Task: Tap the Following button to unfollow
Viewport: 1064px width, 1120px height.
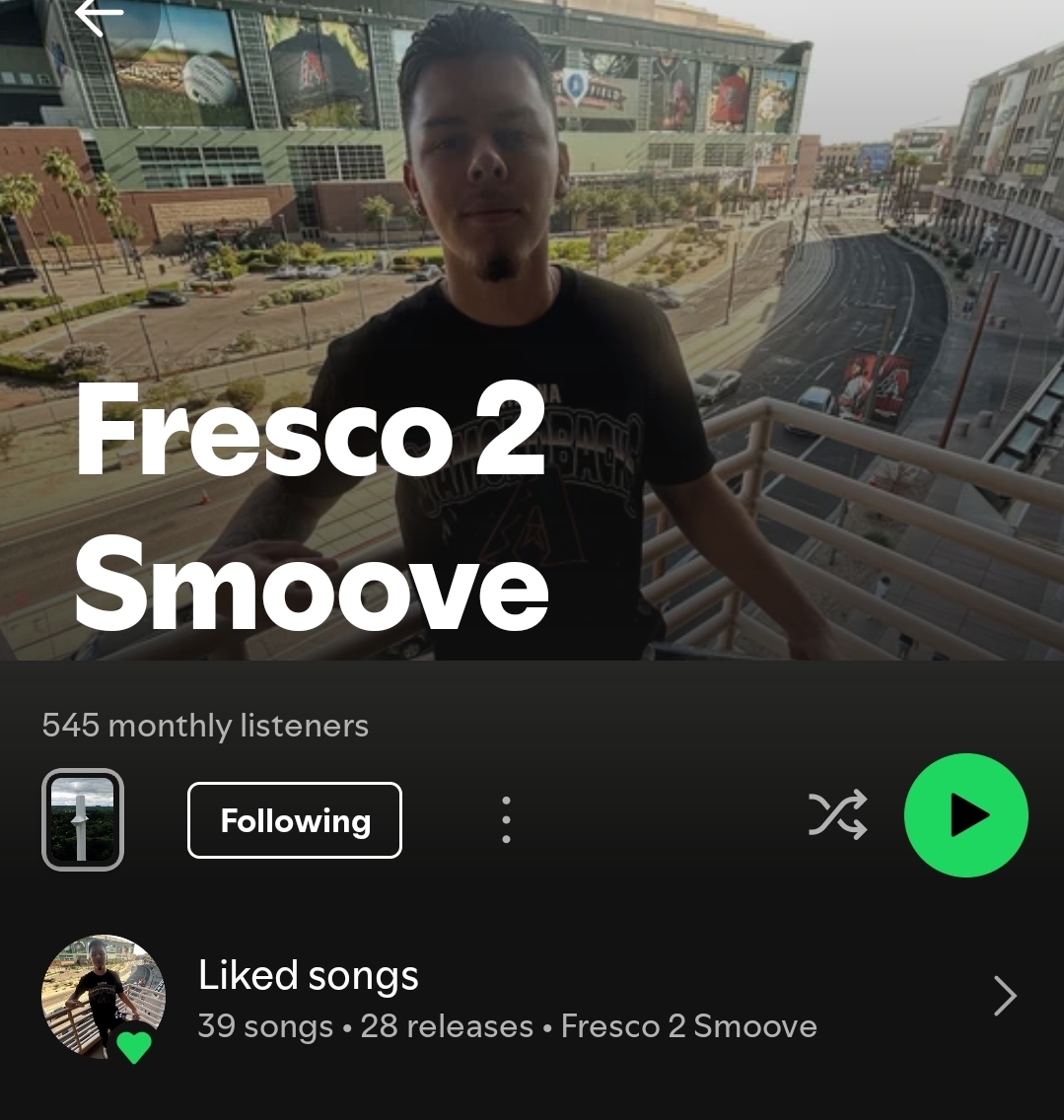Action: [295, 820]
